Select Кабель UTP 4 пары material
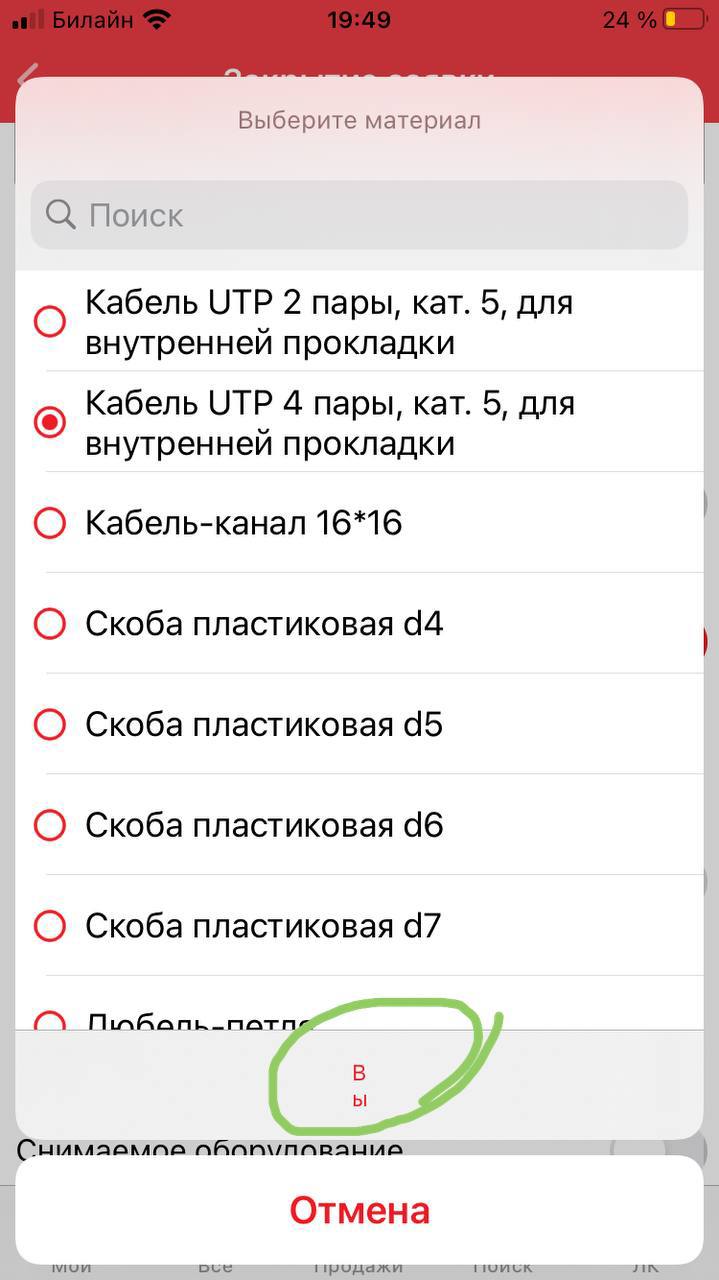Viewport: 719px width, 1280px height. pyautogui.click(x=359, y=422)
